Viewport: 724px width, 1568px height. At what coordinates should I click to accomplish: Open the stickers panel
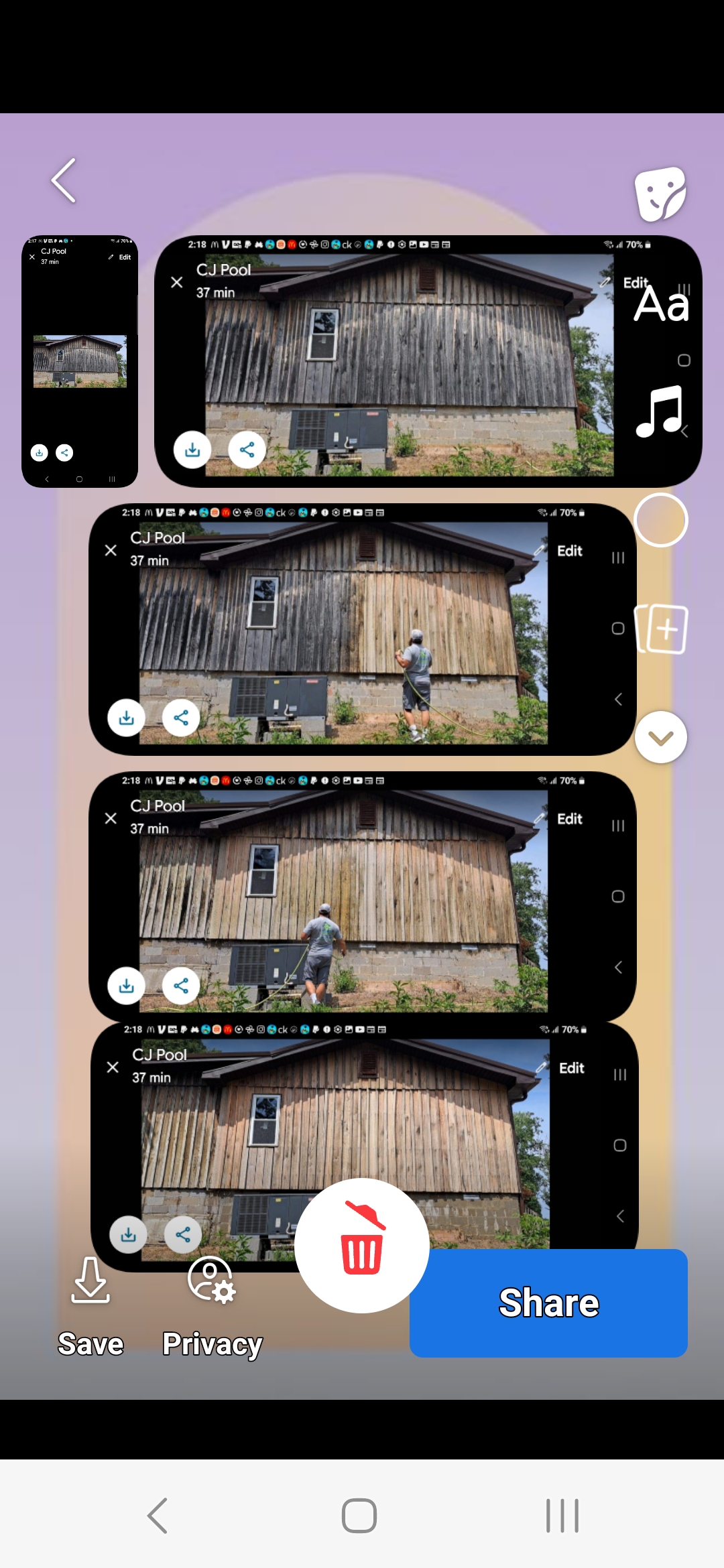(660, 194)
